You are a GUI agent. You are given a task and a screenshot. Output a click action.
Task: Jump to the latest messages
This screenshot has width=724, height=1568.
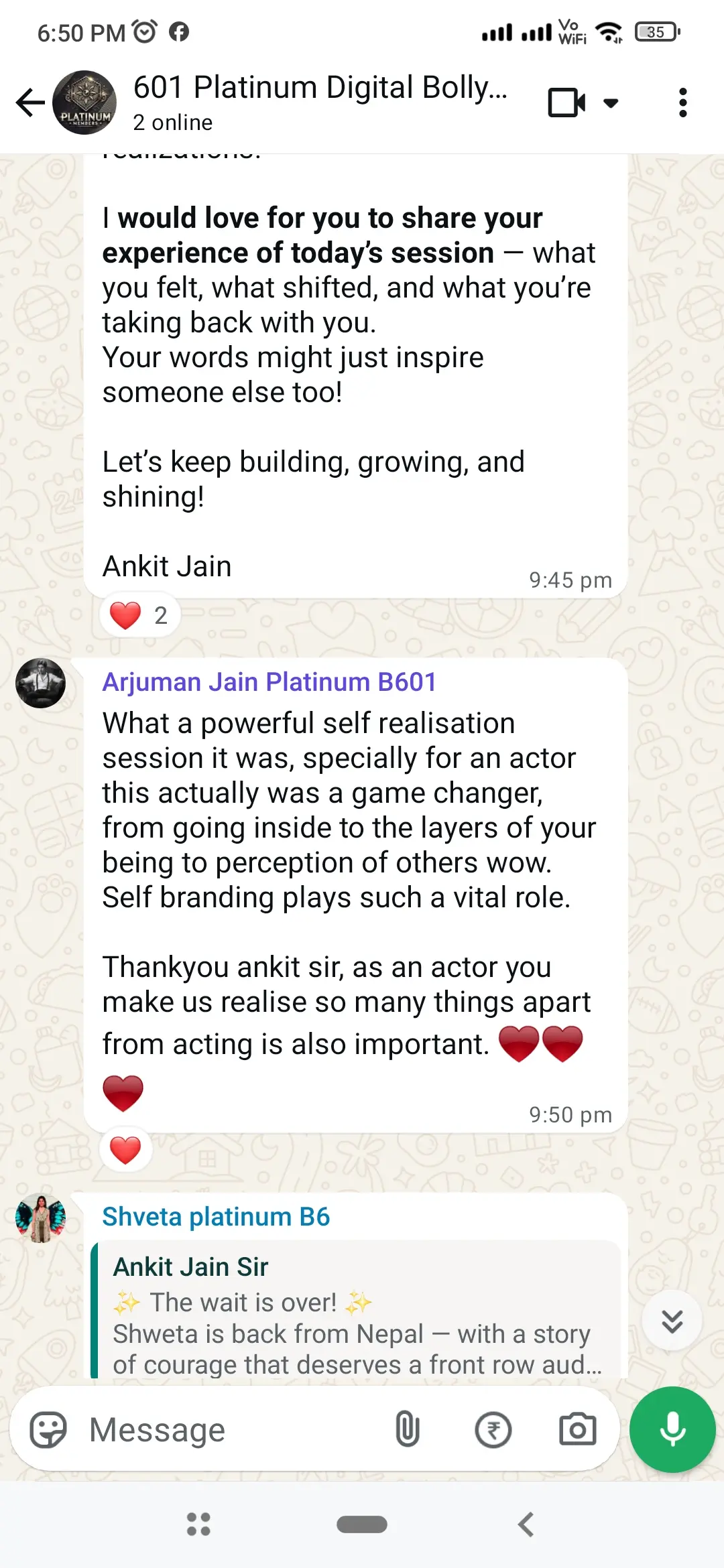[x=672, y=1321]
